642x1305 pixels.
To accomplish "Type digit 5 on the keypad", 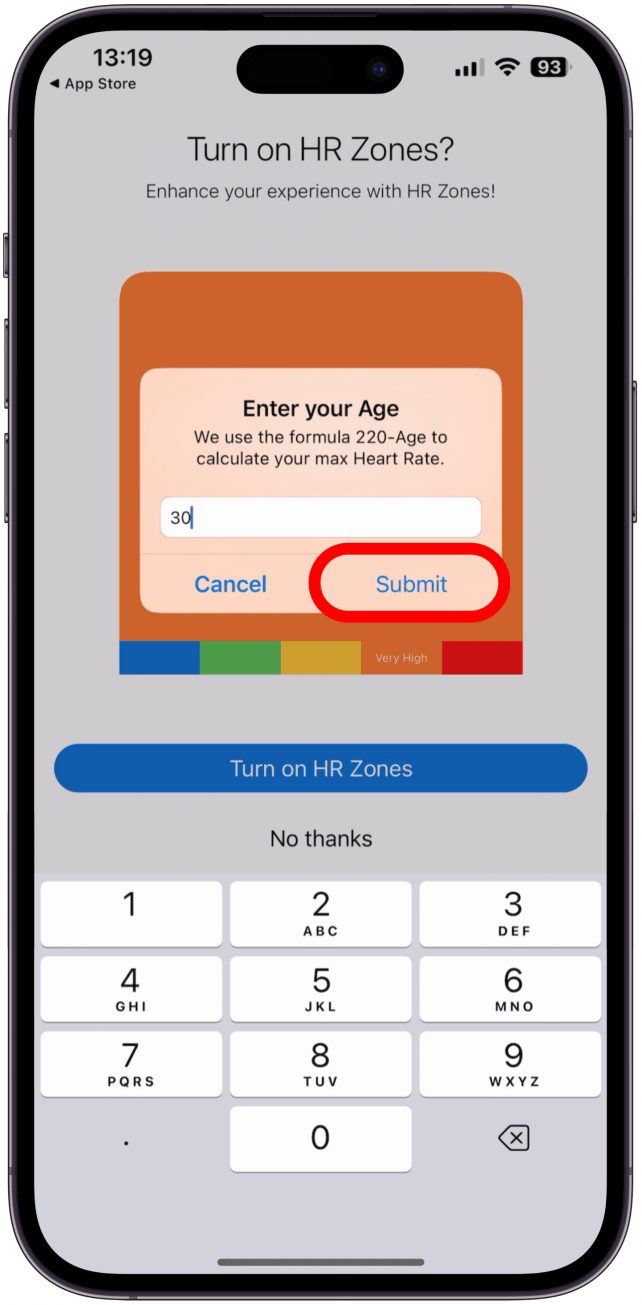I will [x=320, y=988].
